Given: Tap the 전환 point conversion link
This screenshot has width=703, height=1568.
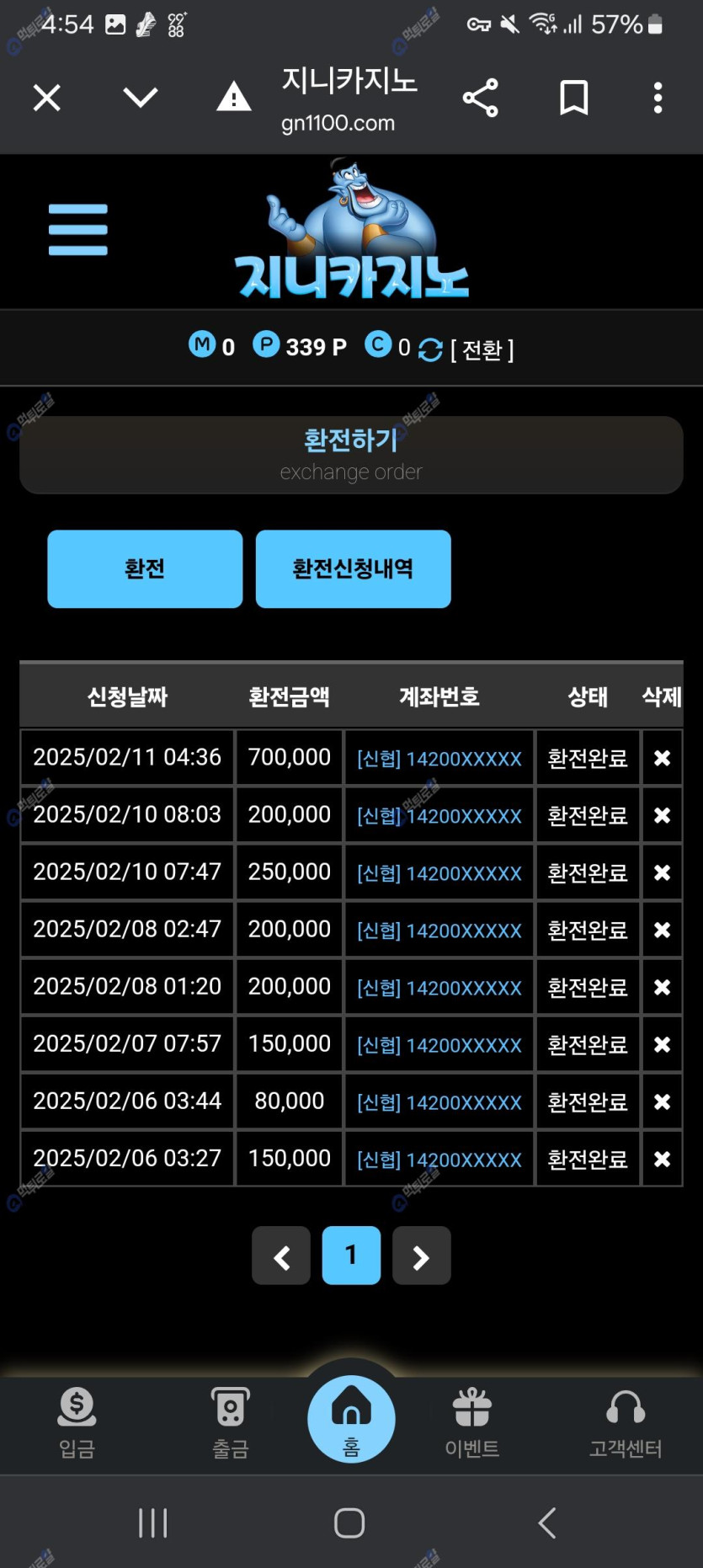Looking at the screenshot, I should pos(482,349).
